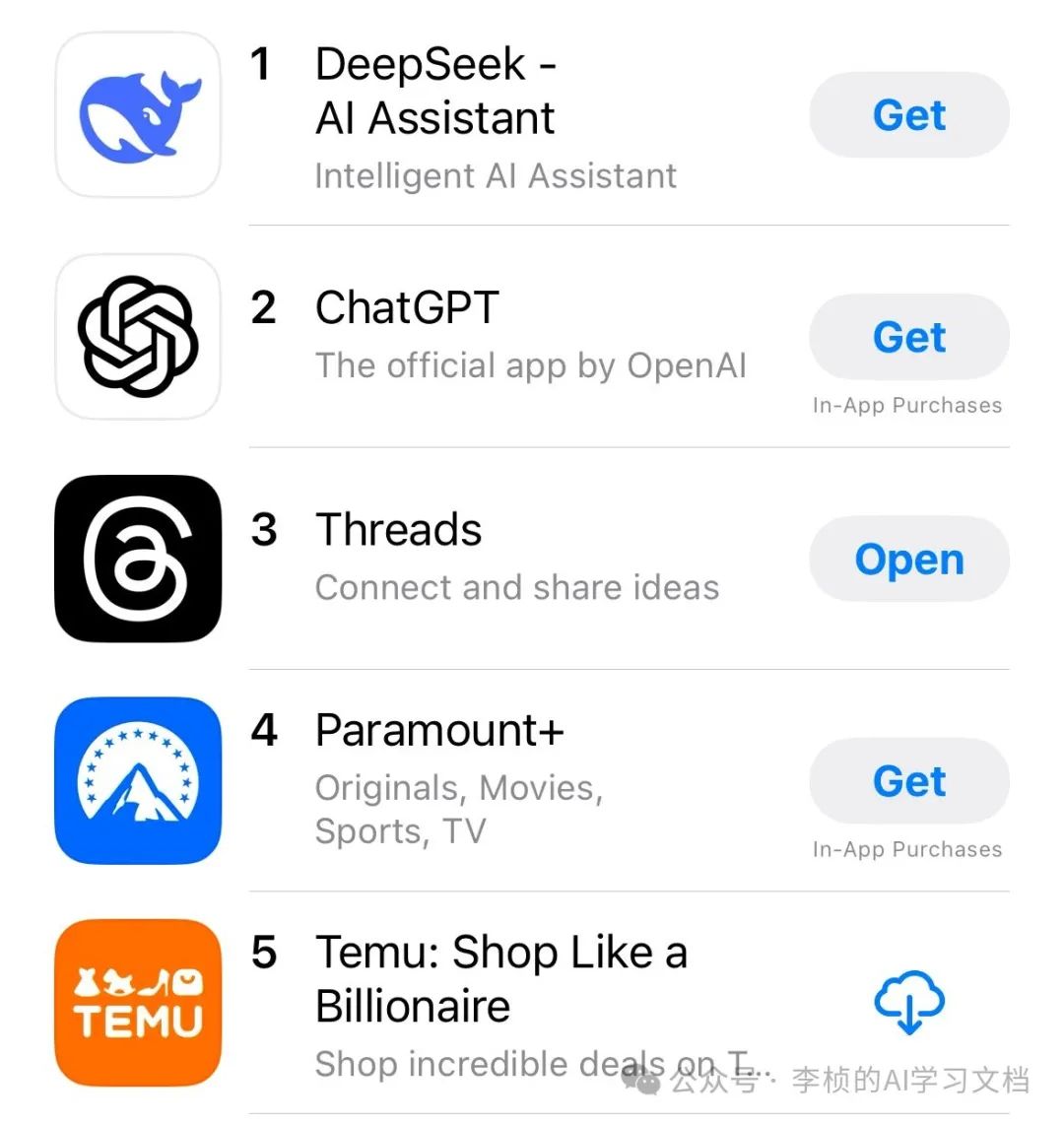Open the Temu: Shop Like a Billionaire title
This screenshot has width=1064, height=1122.
[500, 978]
